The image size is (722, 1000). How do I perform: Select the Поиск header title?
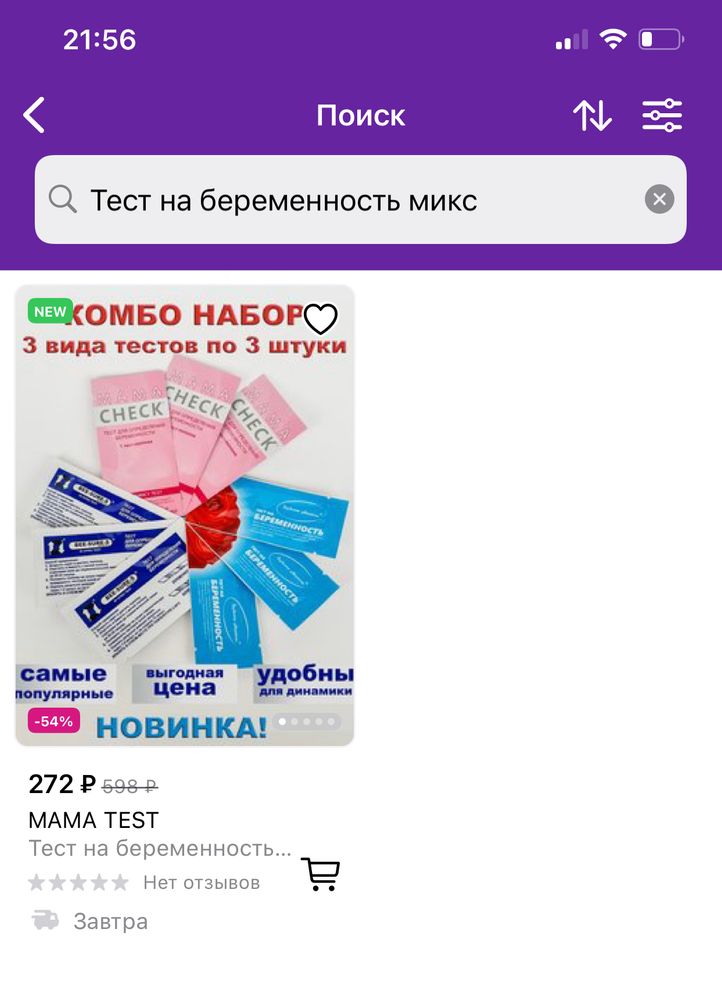tap(361, 114)
